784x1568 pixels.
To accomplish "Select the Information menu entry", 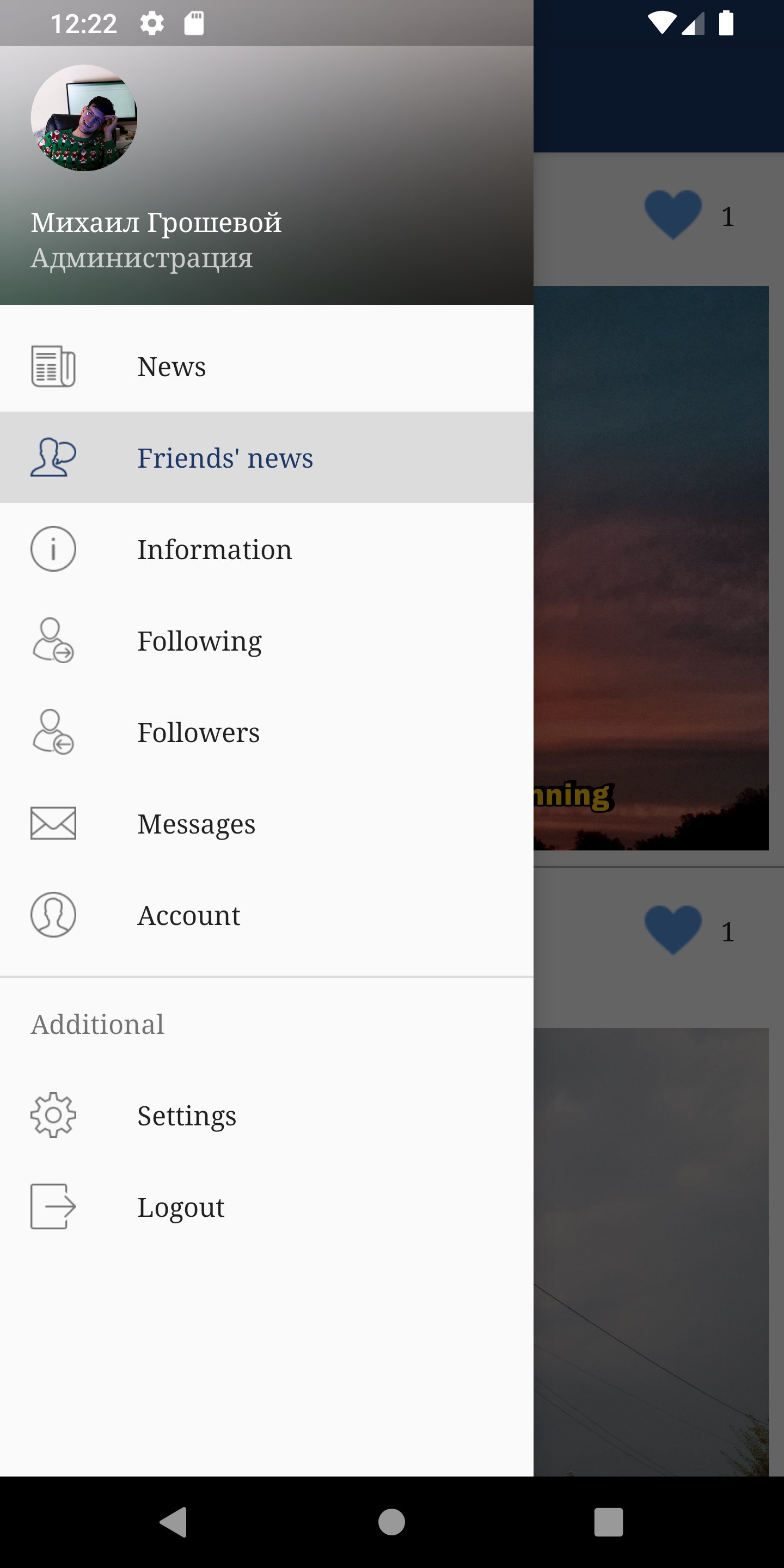I will click(215, 549).
